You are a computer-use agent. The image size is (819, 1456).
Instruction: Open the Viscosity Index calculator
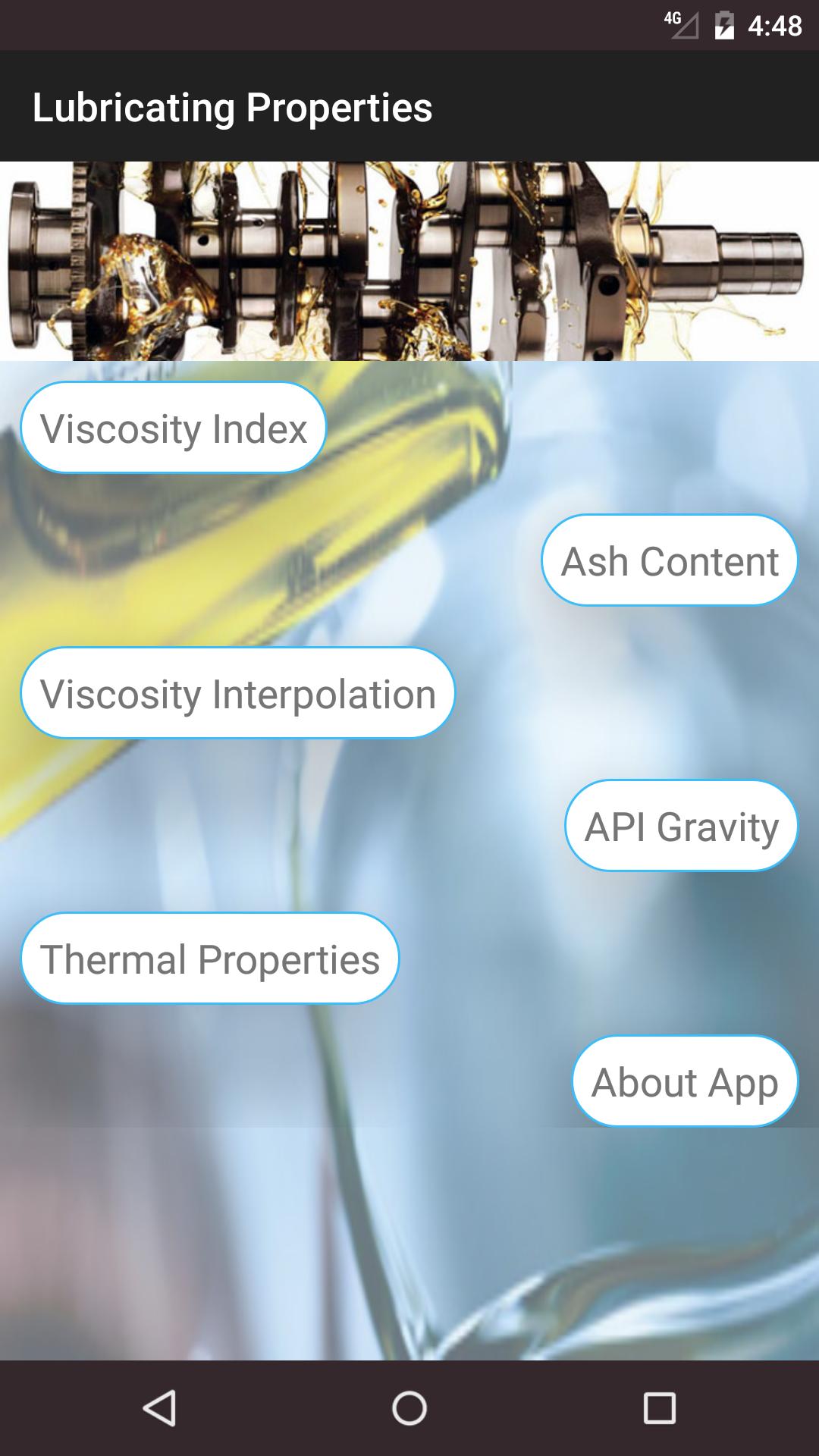174,428
